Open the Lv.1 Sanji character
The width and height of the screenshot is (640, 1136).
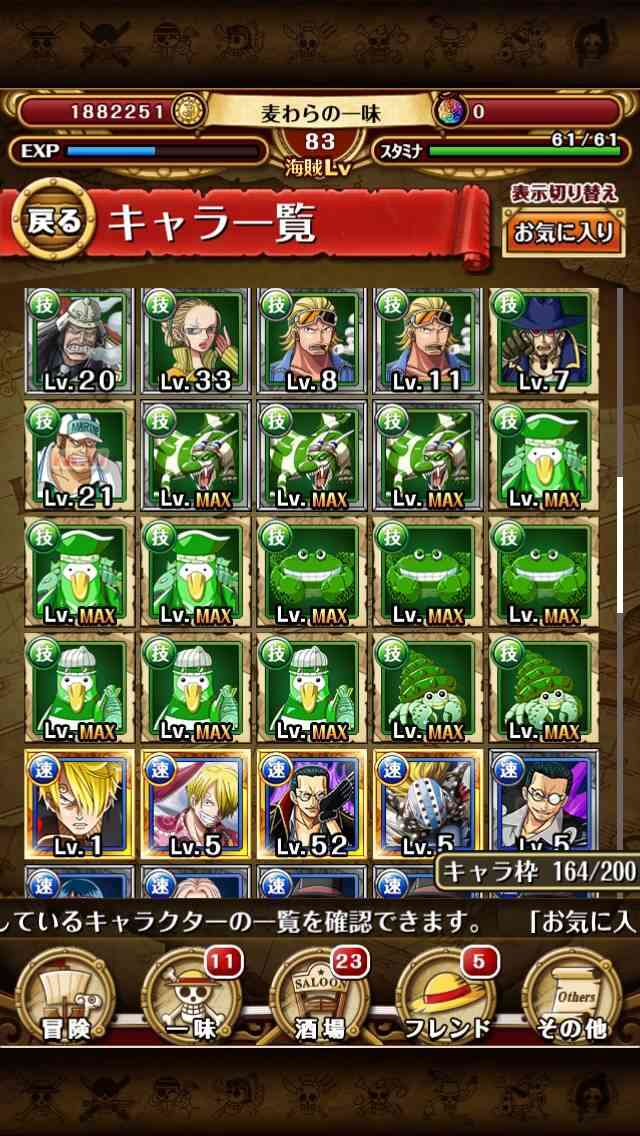coord(79,804)
